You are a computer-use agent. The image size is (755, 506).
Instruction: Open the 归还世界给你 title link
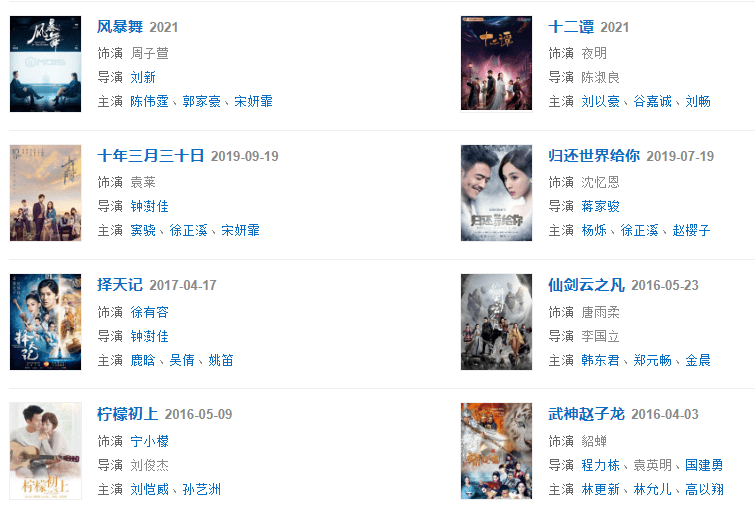pos(594,156)
